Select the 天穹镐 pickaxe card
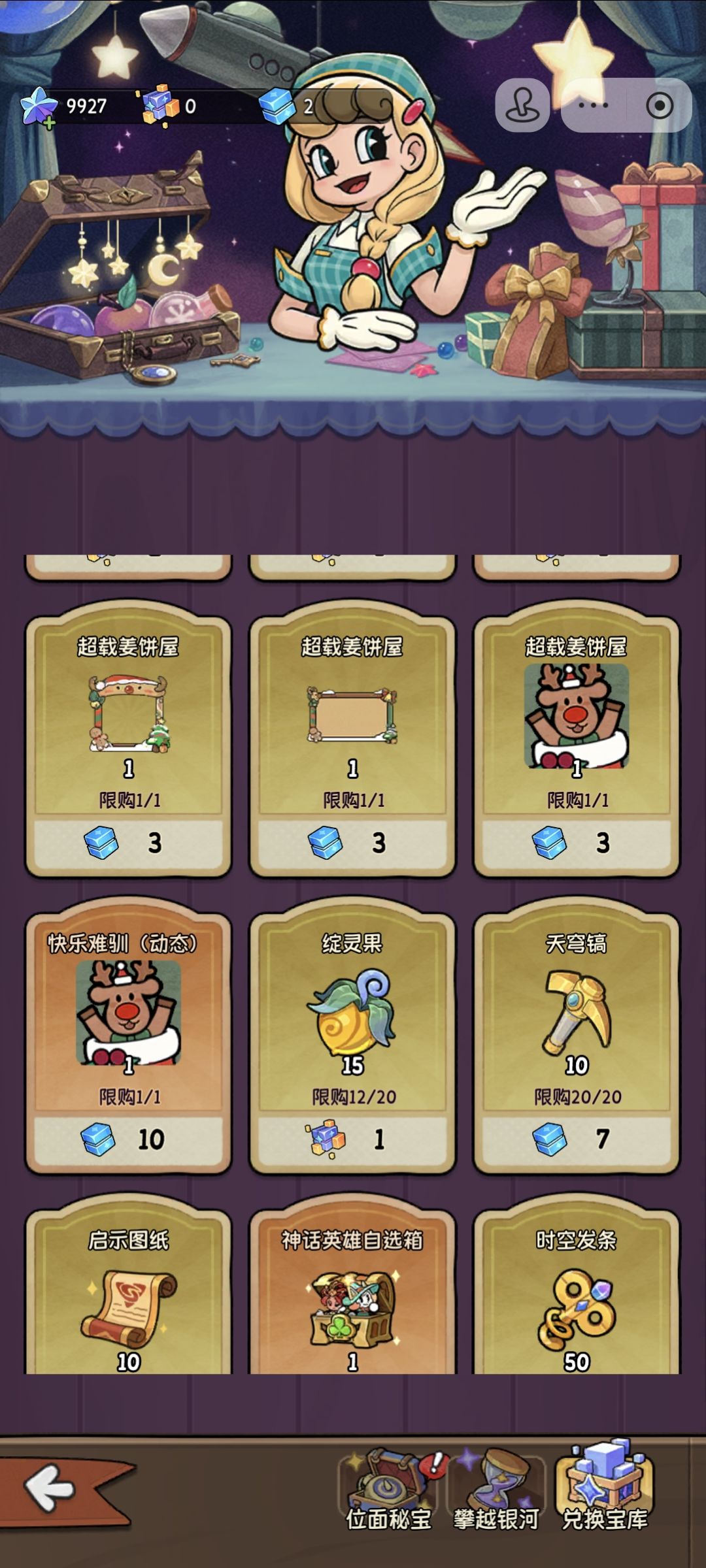 [x=577, y=1037]
